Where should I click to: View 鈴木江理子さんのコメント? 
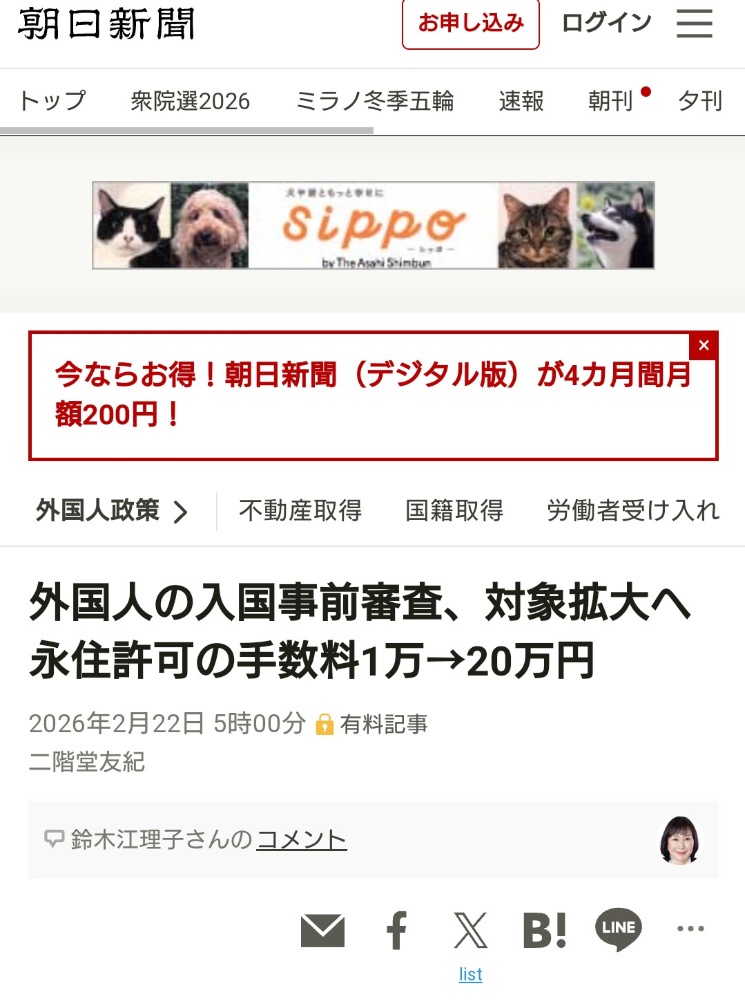click(301, 840)
